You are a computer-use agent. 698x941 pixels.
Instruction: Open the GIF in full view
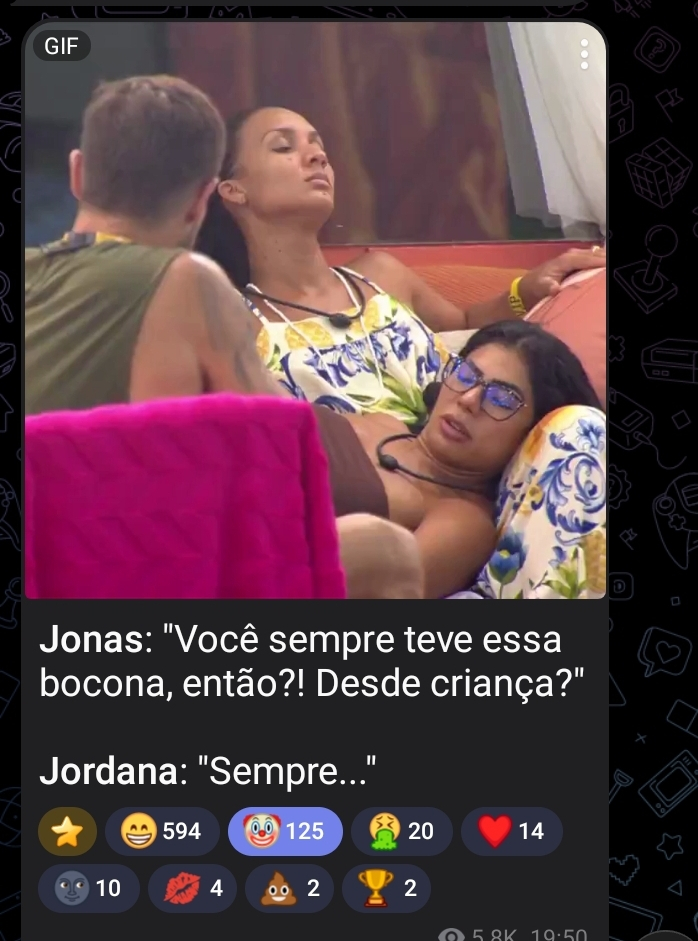[x=315, y=310]
